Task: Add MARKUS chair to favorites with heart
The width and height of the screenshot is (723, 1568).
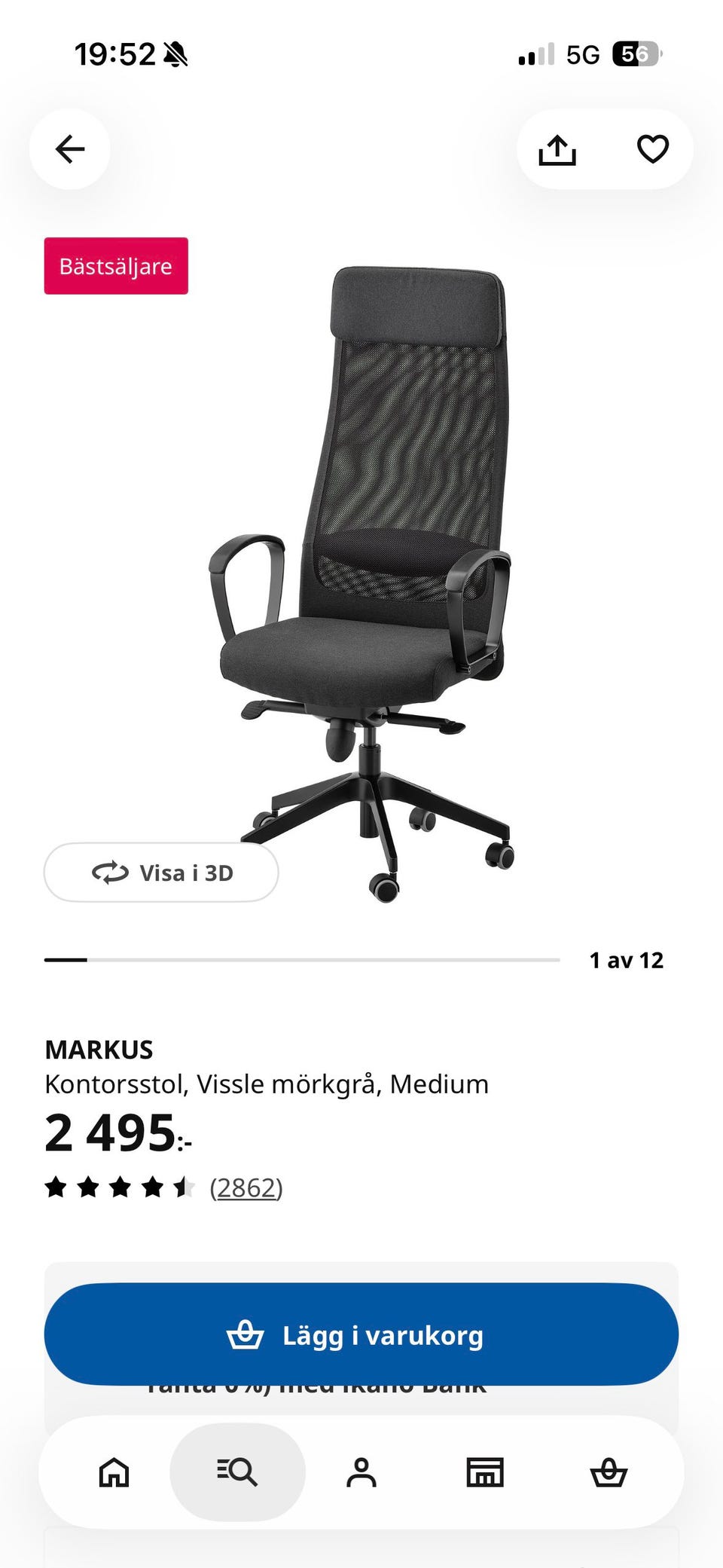Action: pos(653,149)
